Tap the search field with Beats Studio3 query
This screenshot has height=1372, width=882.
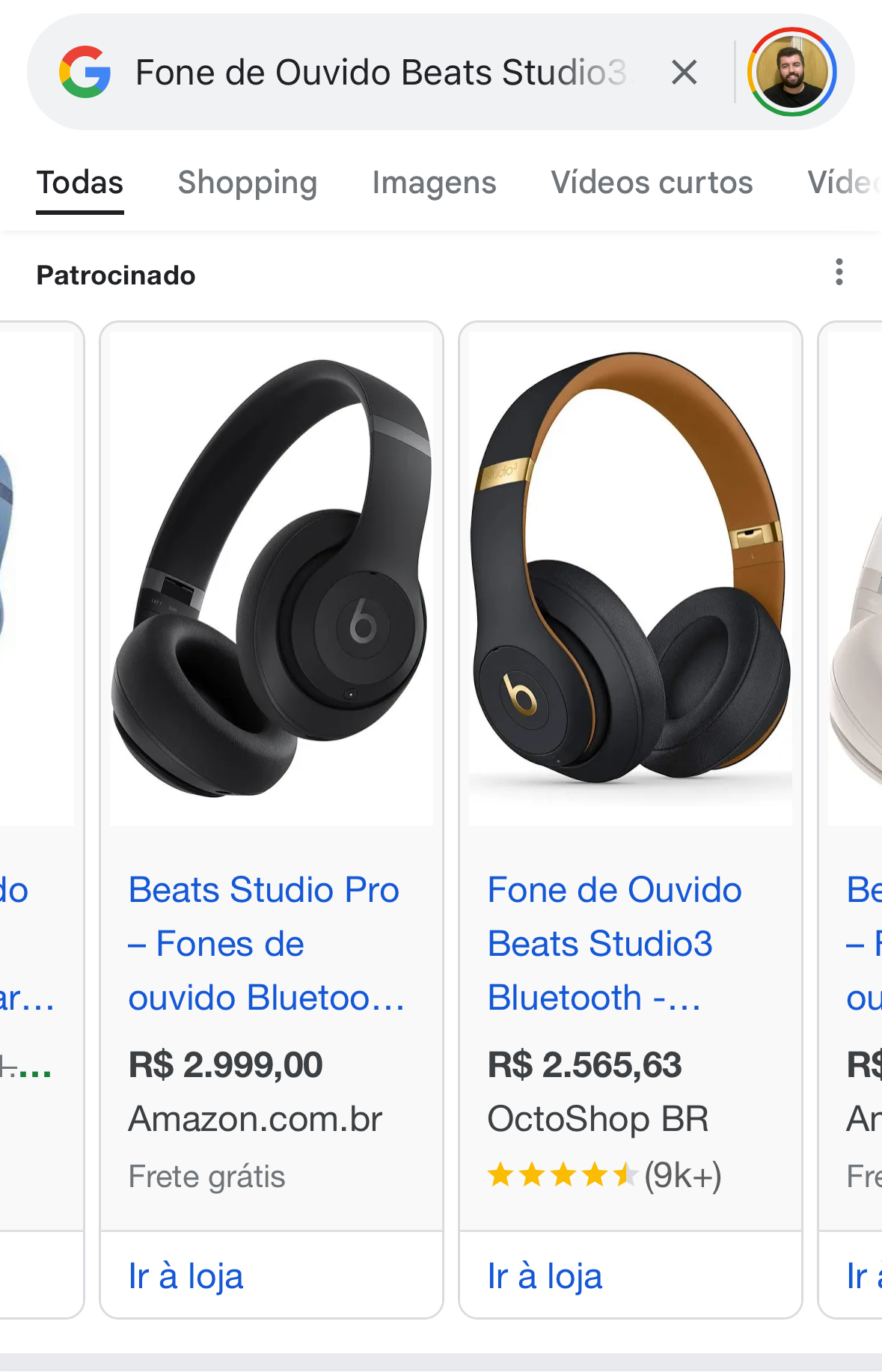pyautogui.click(x=380, y=73)
